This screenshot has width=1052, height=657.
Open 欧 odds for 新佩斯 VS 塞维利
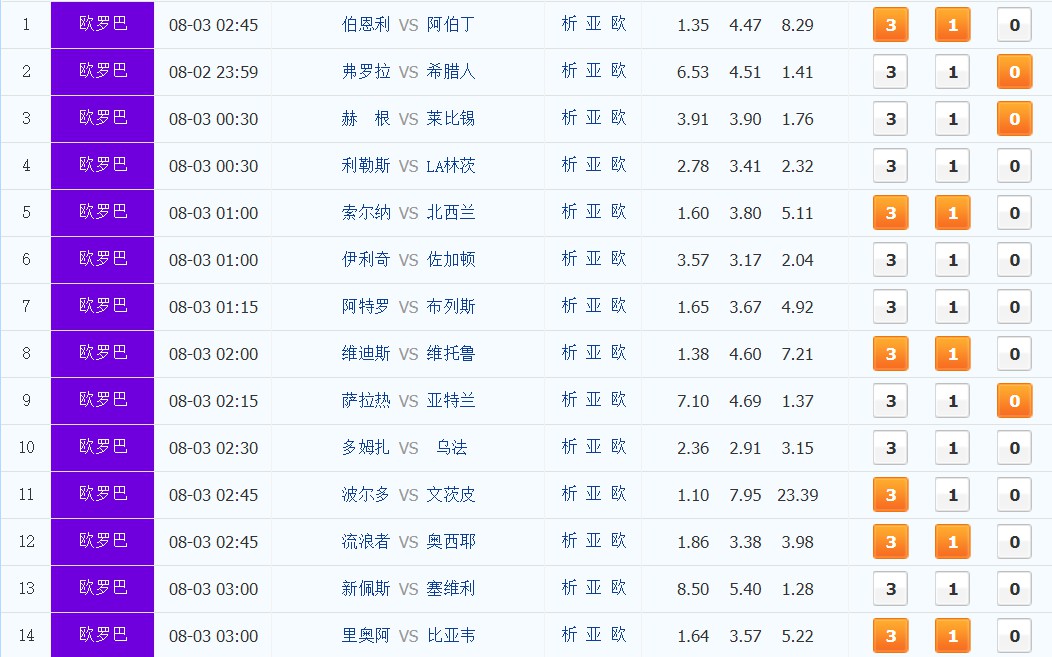click(x=619, y=587)
